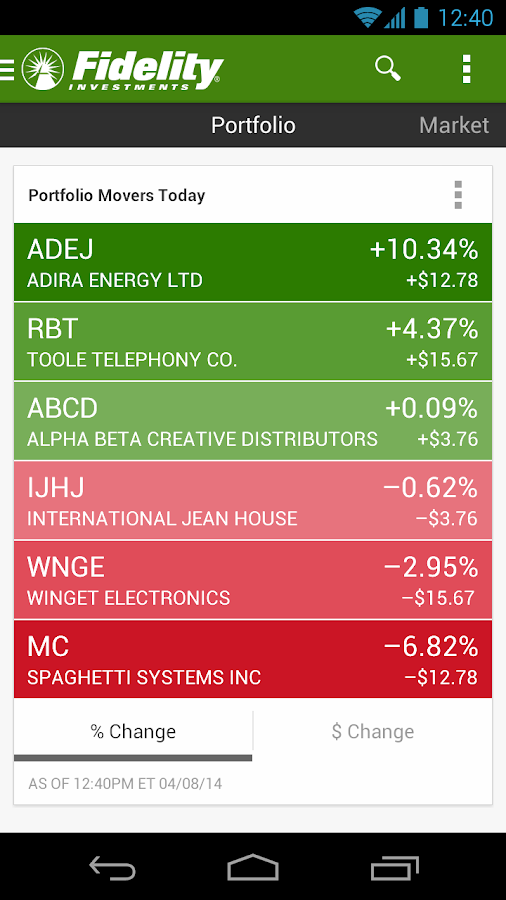Open the app bar overflow menu

[466, 69]
